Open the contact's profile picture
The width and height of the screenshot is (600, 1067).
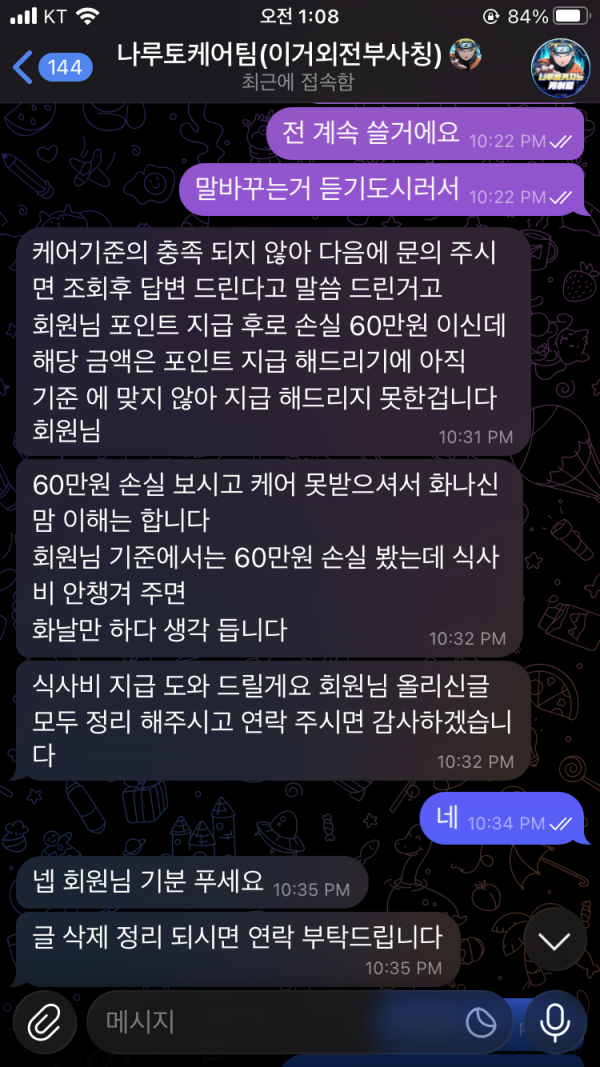(560, 67)
